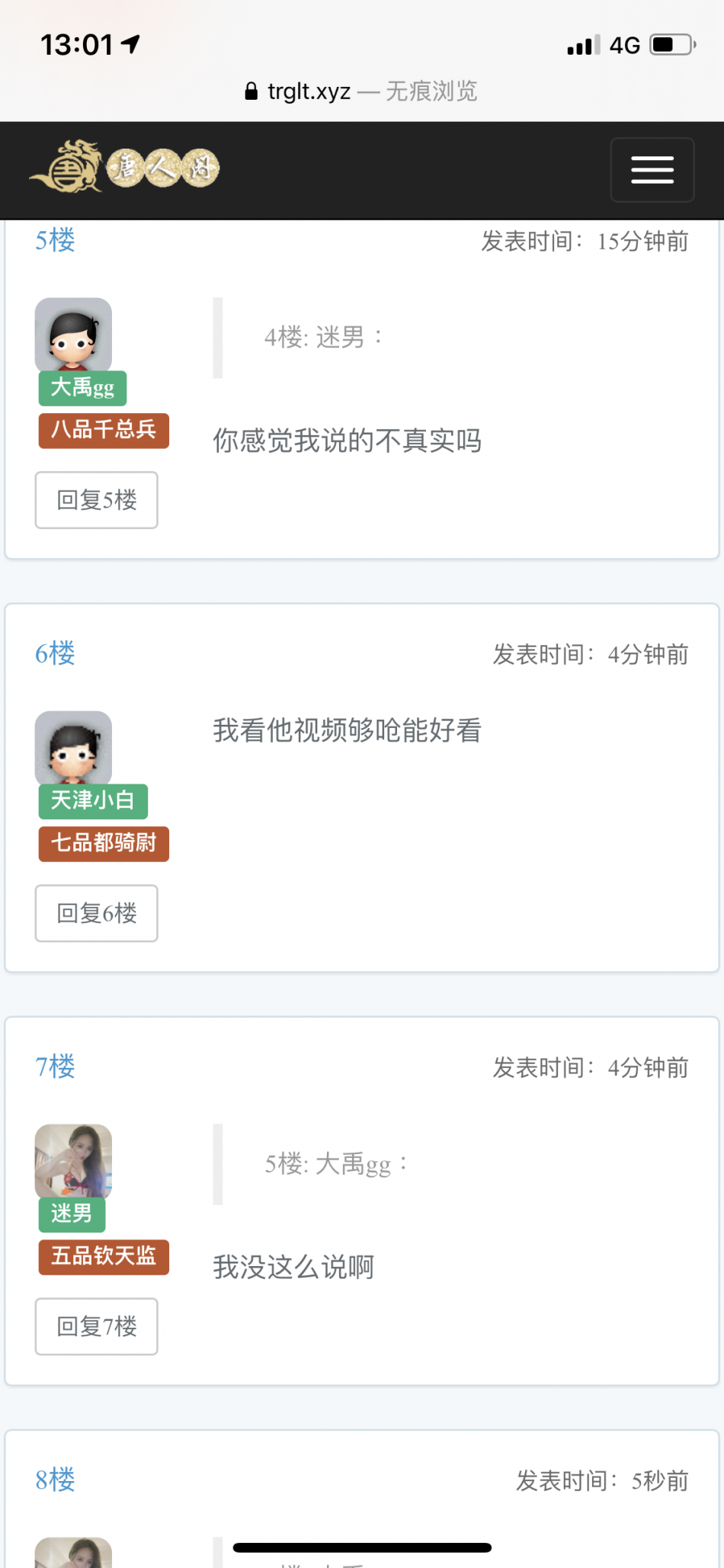Tap the 回复7楼 reply button
The image size is (724, 1568).
point(96,1326)
